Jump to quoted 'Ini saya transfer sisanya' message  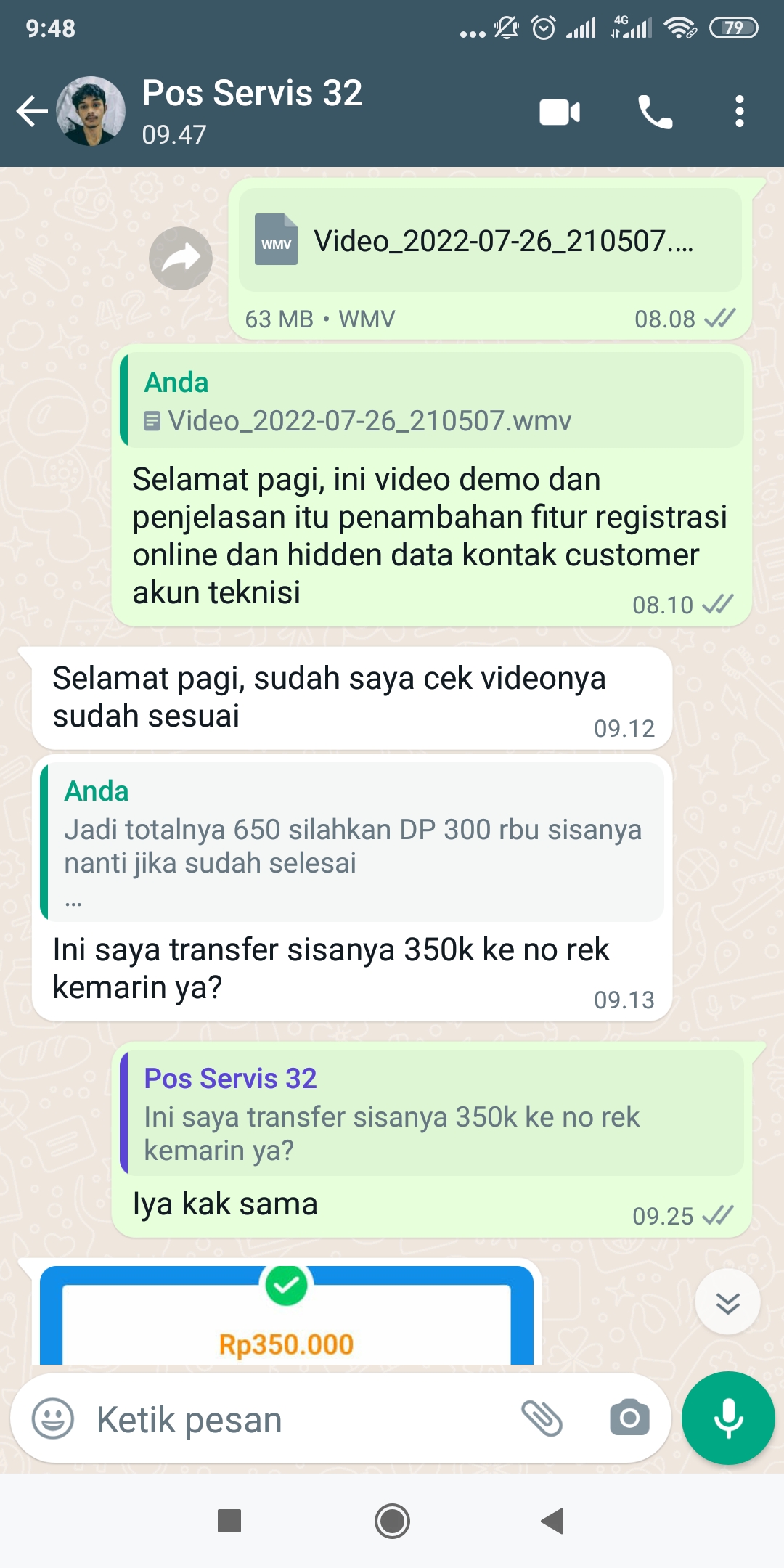coord(432,1113)
